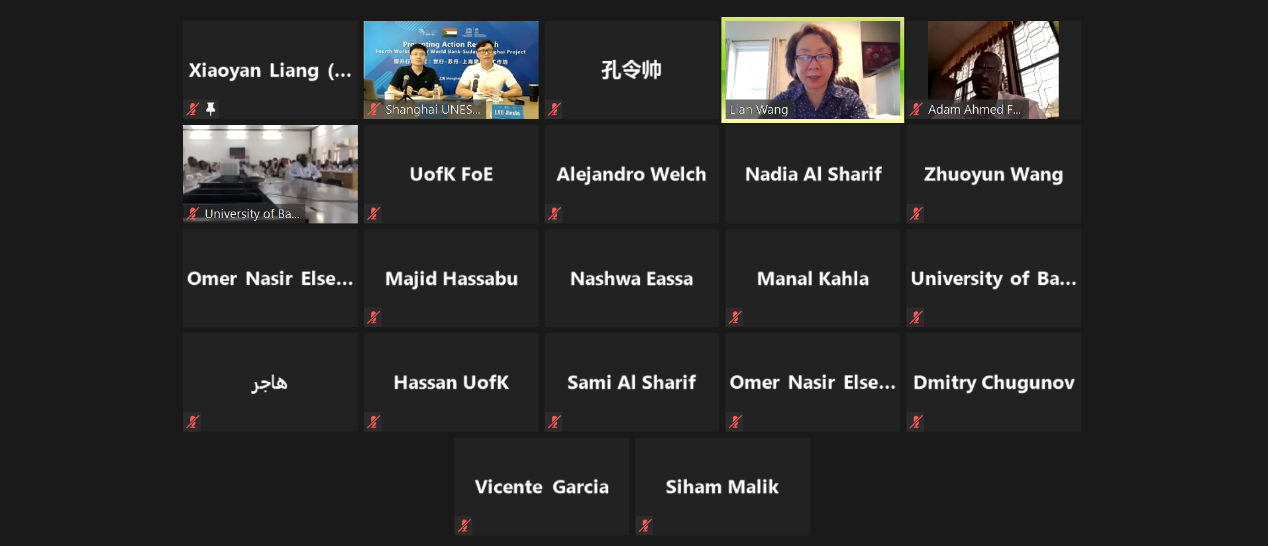The image size is (1268, 546).
Task: Select Alejandro Welch's tile
Action: point(631,174)
